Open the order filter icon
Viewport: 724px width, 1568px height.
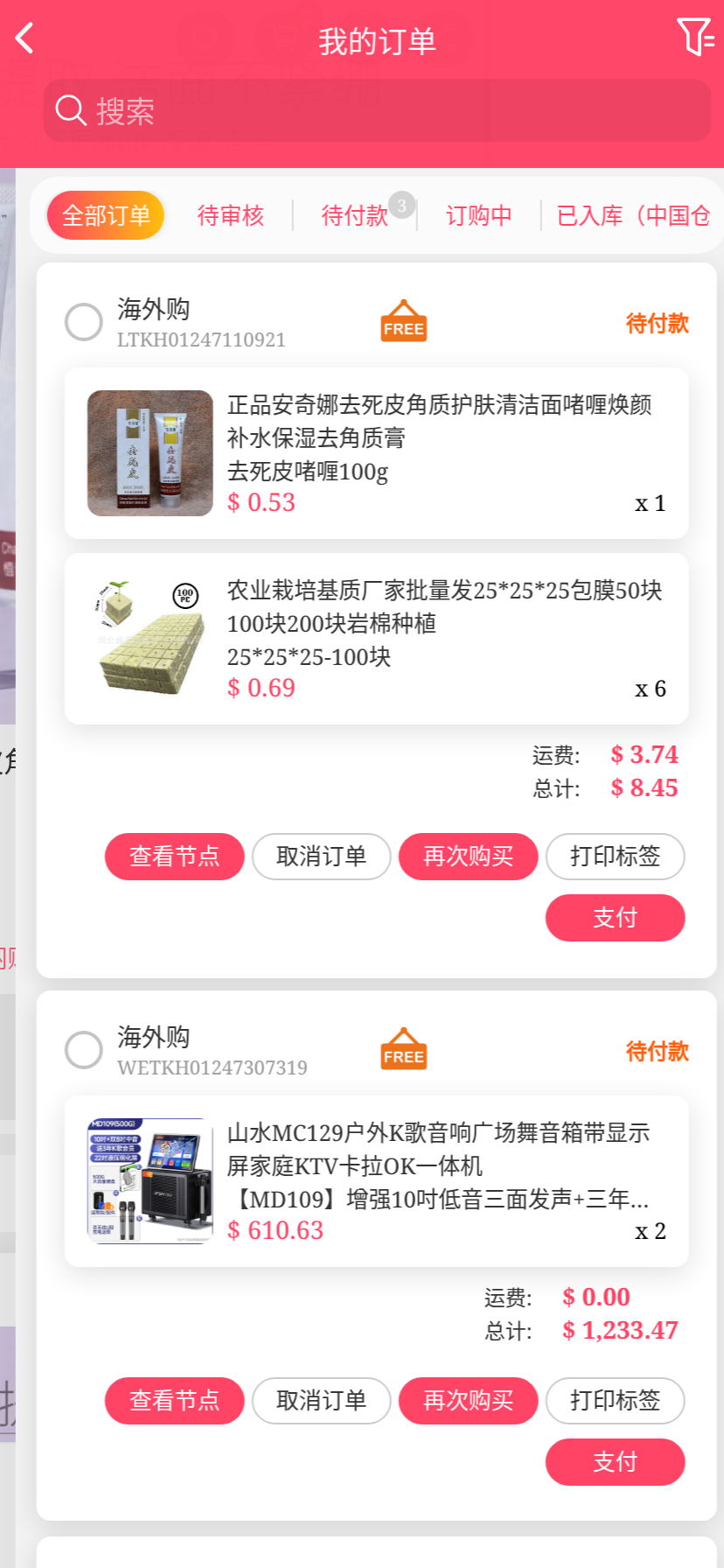695,38
